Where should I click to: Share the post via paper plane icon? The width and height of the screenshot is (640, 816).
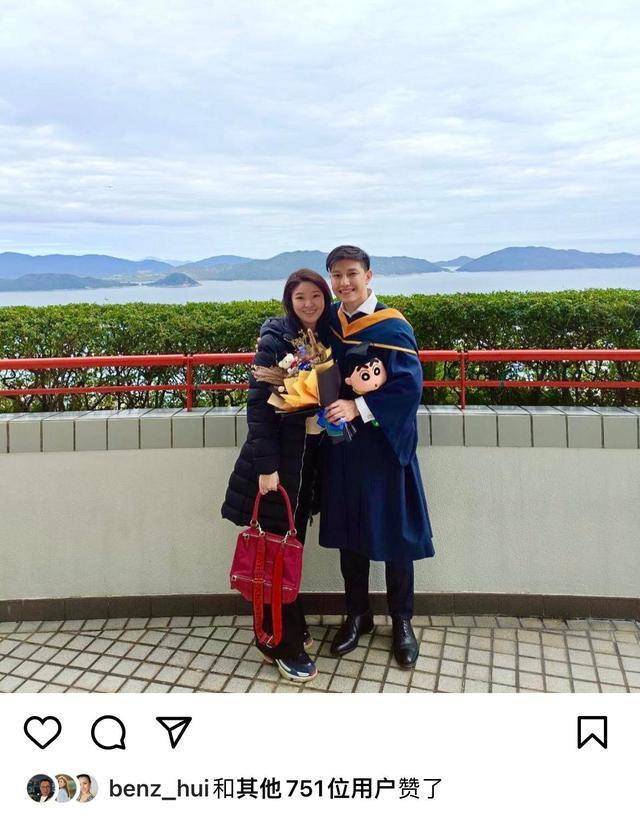point(174,732)
